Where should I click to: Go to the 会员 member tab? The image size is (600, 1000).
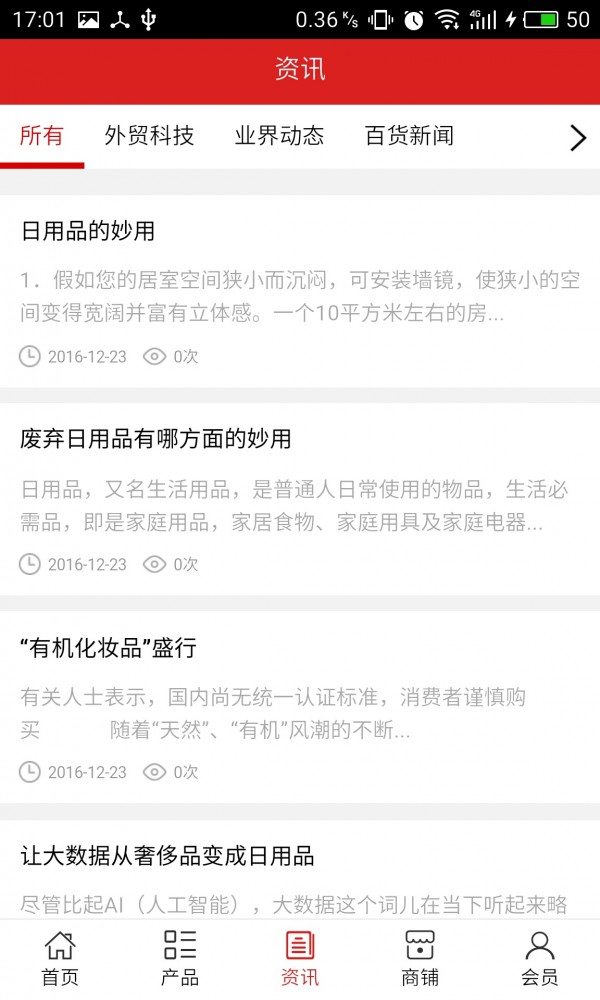pos(540,958)
